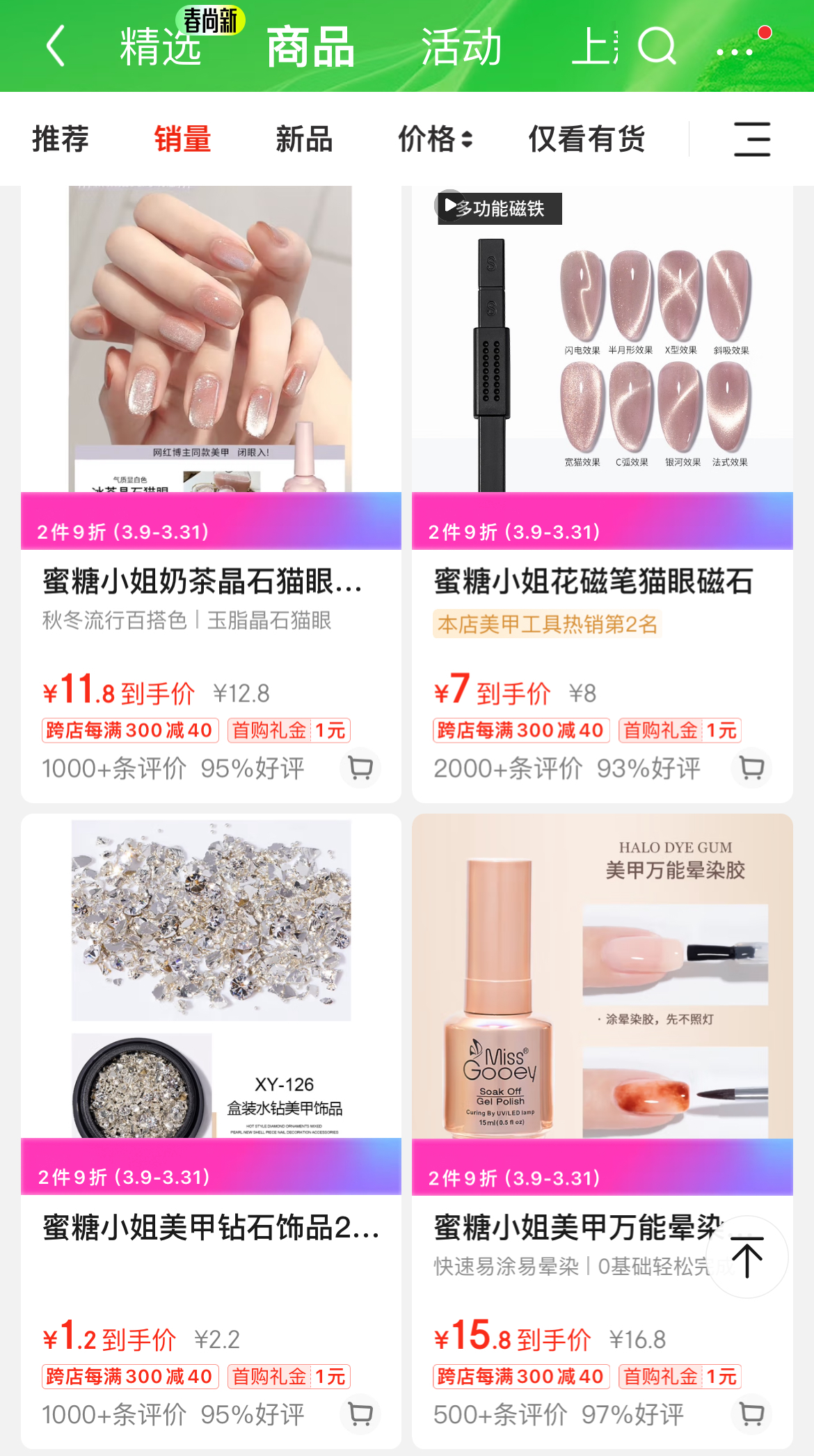Filter by 仅看有货
Viewport: 814px width, 1456px height.
pyautogui.click(x=586, y=139)
